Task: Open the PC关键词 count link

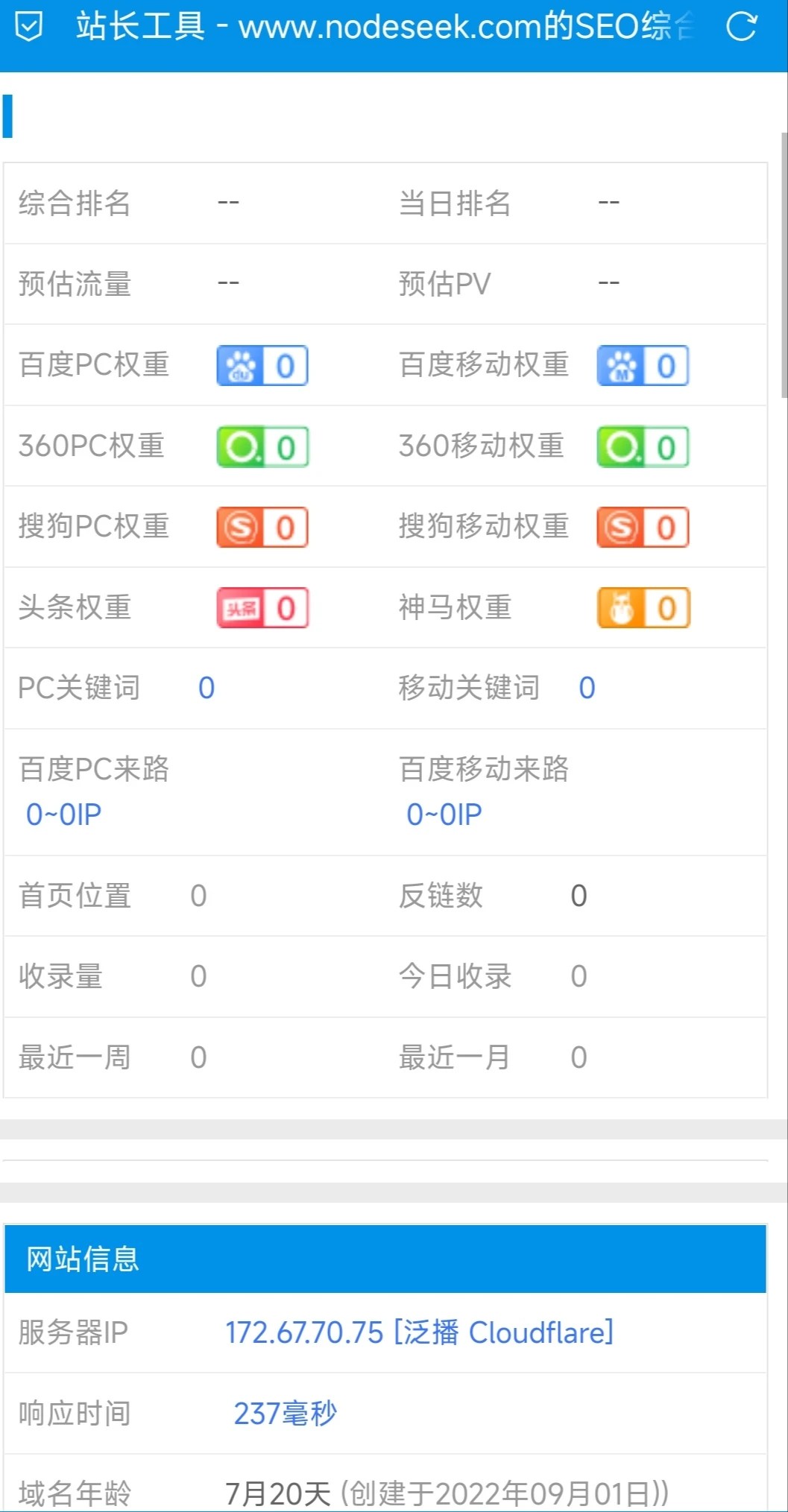Action: [x=207, y=688]
